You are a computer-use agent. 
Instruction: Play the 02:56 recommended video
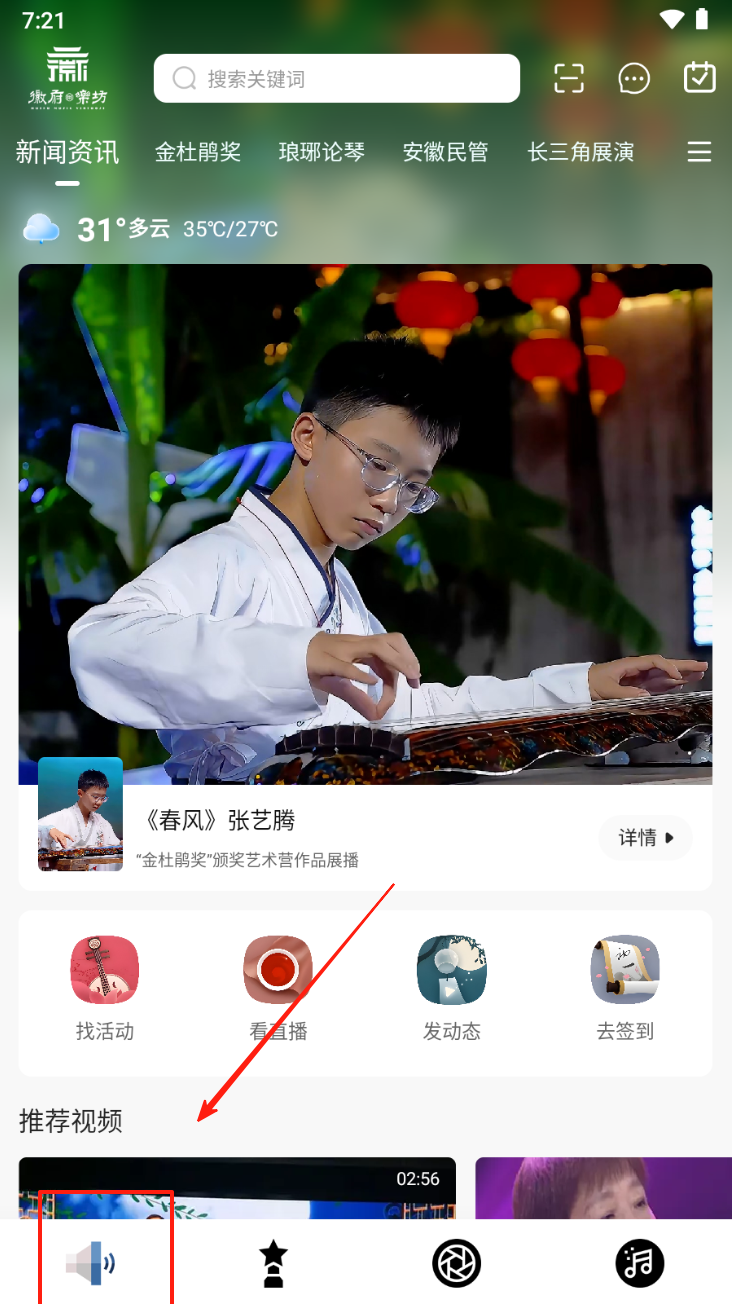[x=237, y=1188]
